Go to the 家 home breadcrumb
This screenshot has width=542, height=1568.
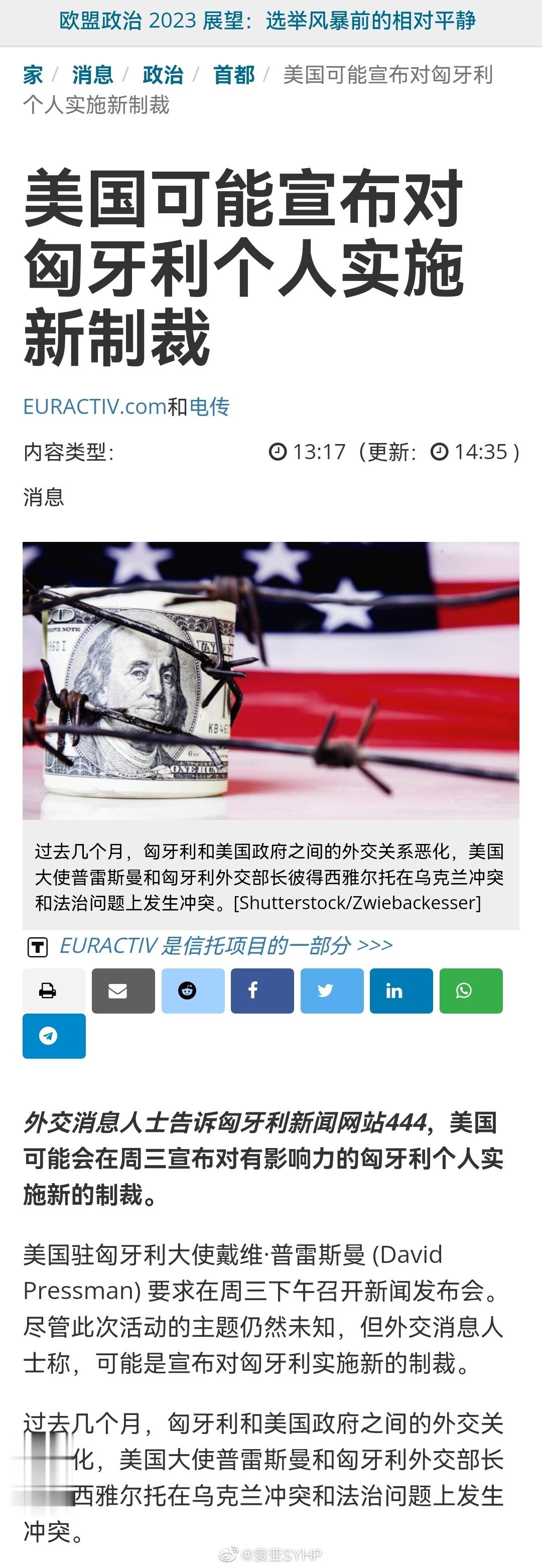(x=33, y=75)
